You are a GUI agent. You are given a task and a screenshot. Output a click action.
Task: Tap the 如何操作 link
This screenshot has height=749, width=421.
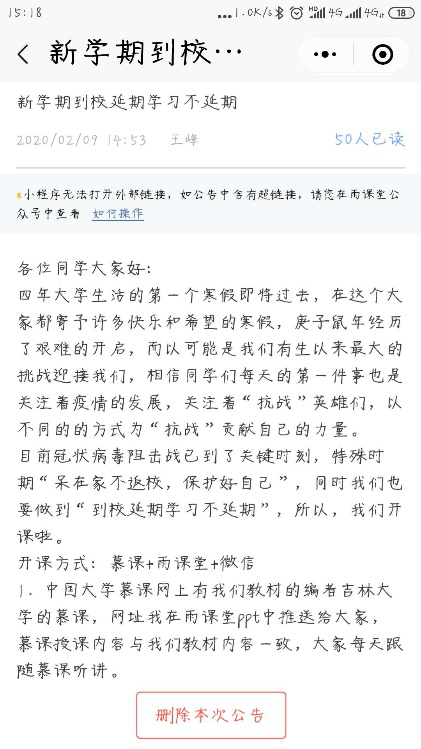pyautogui.click(x=118, y=214)
